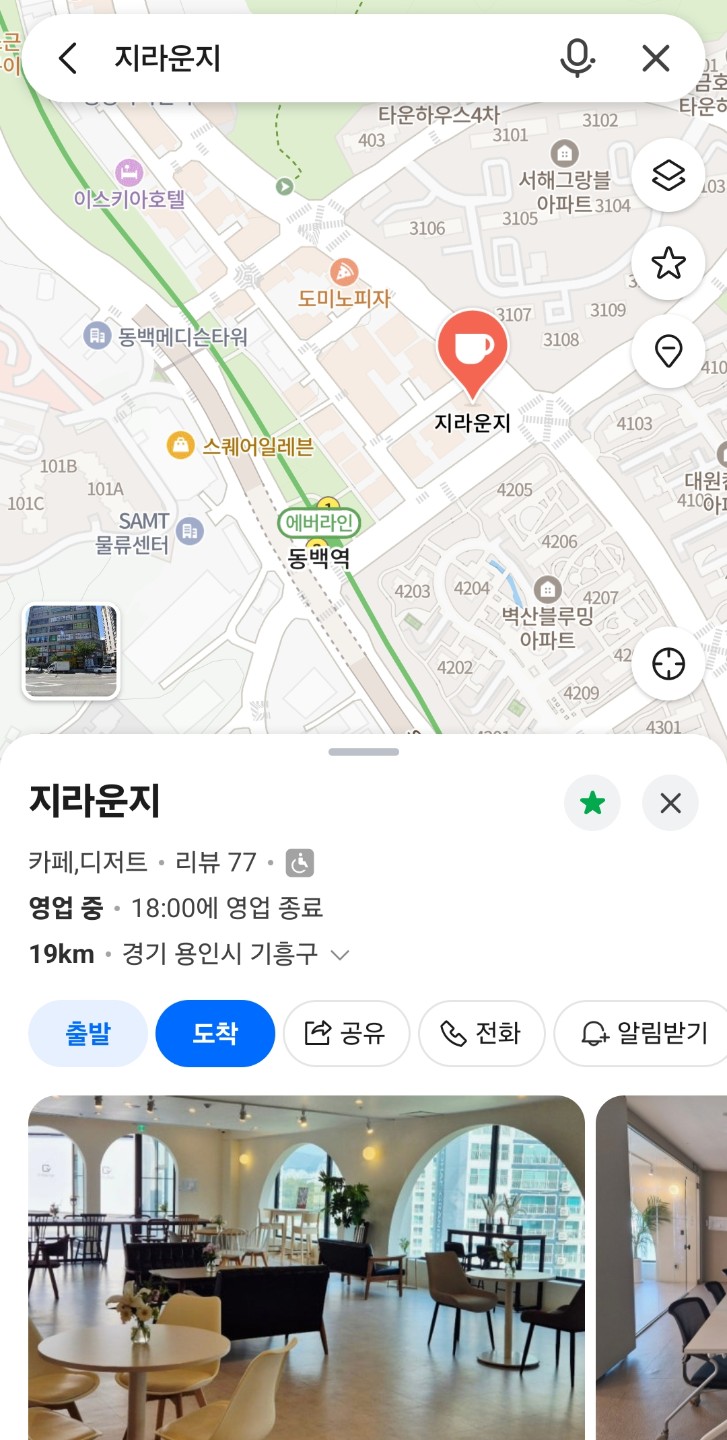The height and width of the screenshot is (1440, 727).
Task: Go back with the arrow in search bar
Action: point(66,58)
